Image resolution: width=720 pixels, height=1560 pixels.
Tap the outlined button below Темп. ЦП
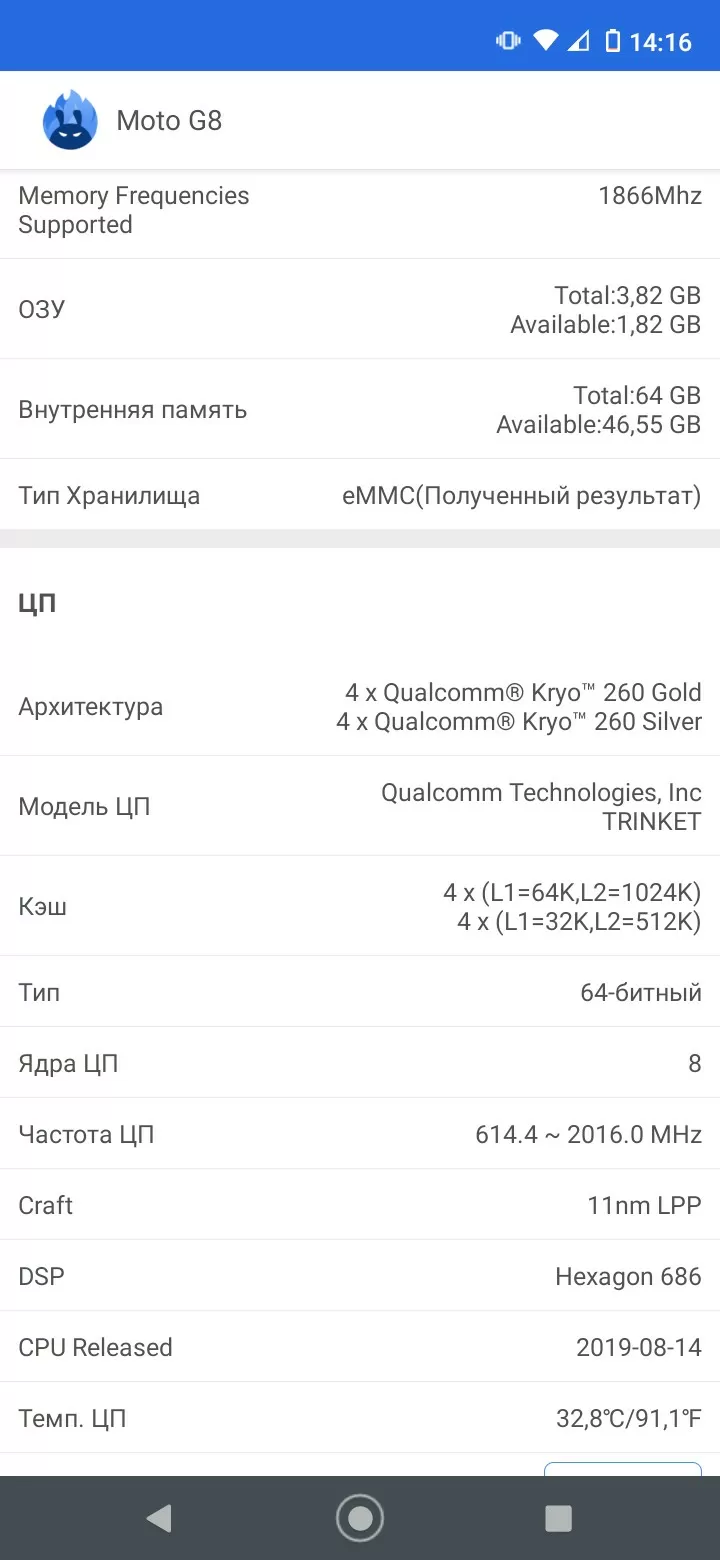pos(623,1469)
